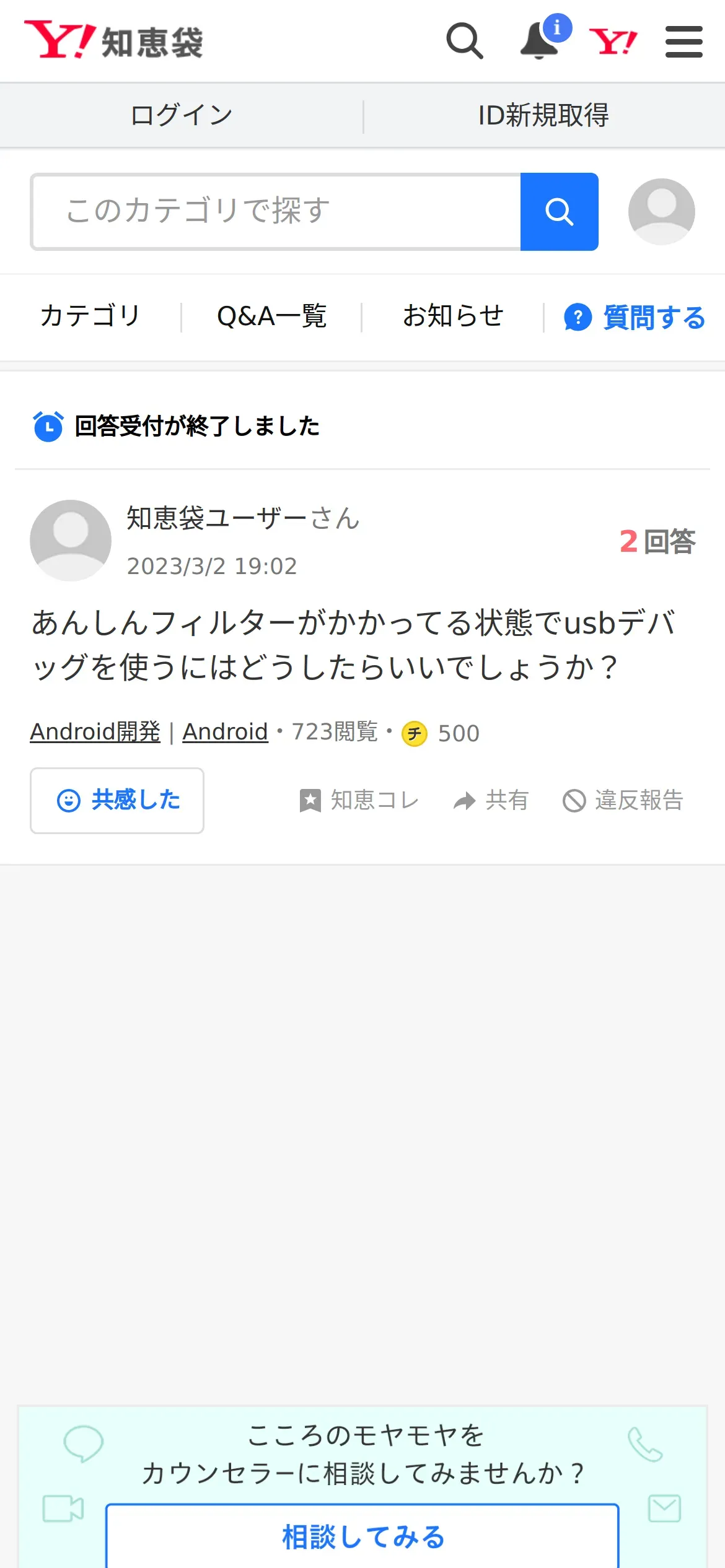Open the search magnifier in the header
The height and width of the screenshot is (1568, 725).
pyautogui.click(x=465, y=41)
